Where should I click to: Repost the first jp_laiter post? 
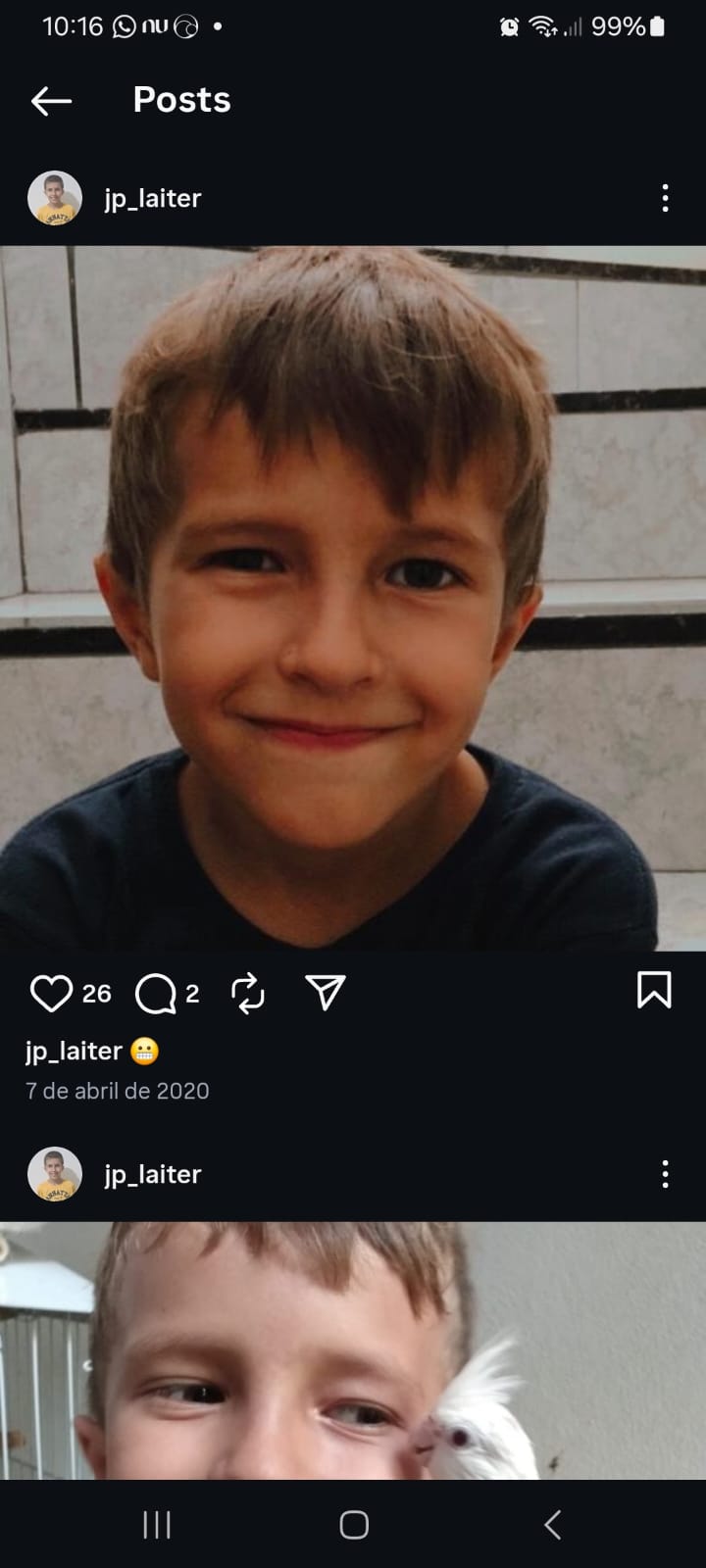click(x=248, y=993)
